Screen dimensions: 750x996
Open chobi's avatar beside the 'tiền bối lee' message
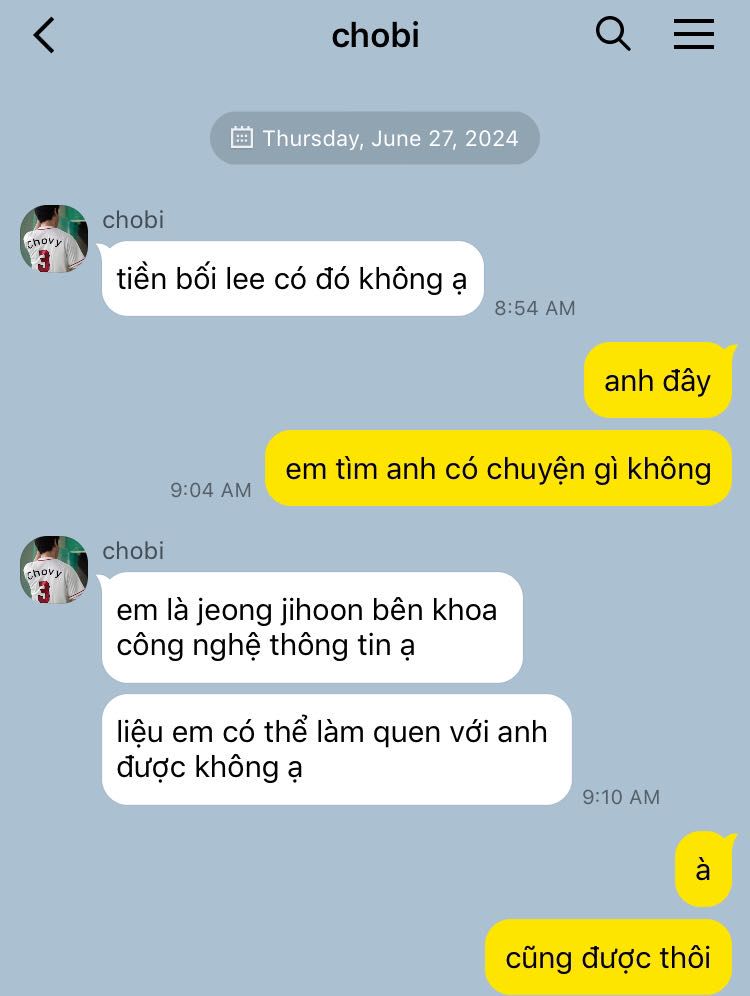pyautogui.click(x=54, y=240)
